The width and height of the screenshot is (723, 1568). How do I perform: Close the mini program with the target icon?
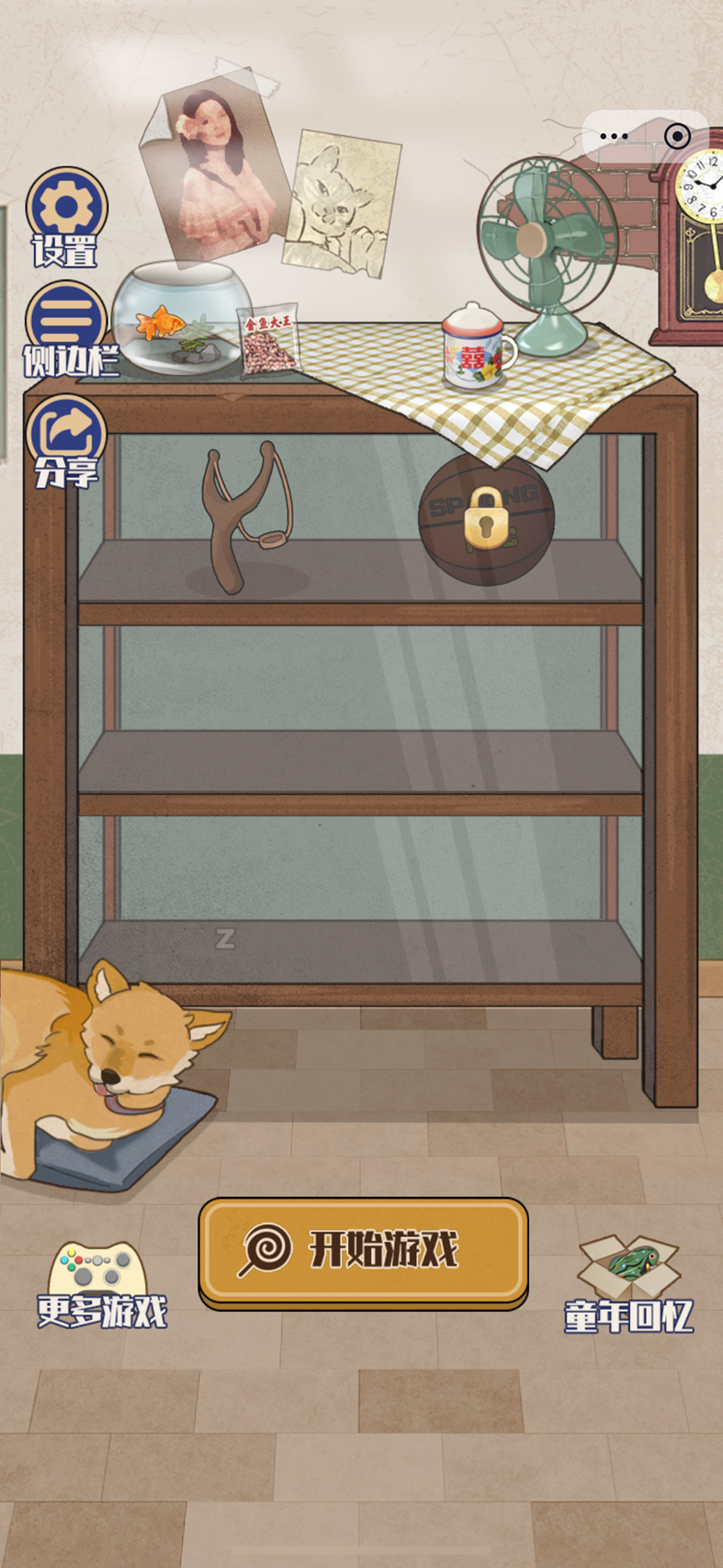tap(677, 137)
